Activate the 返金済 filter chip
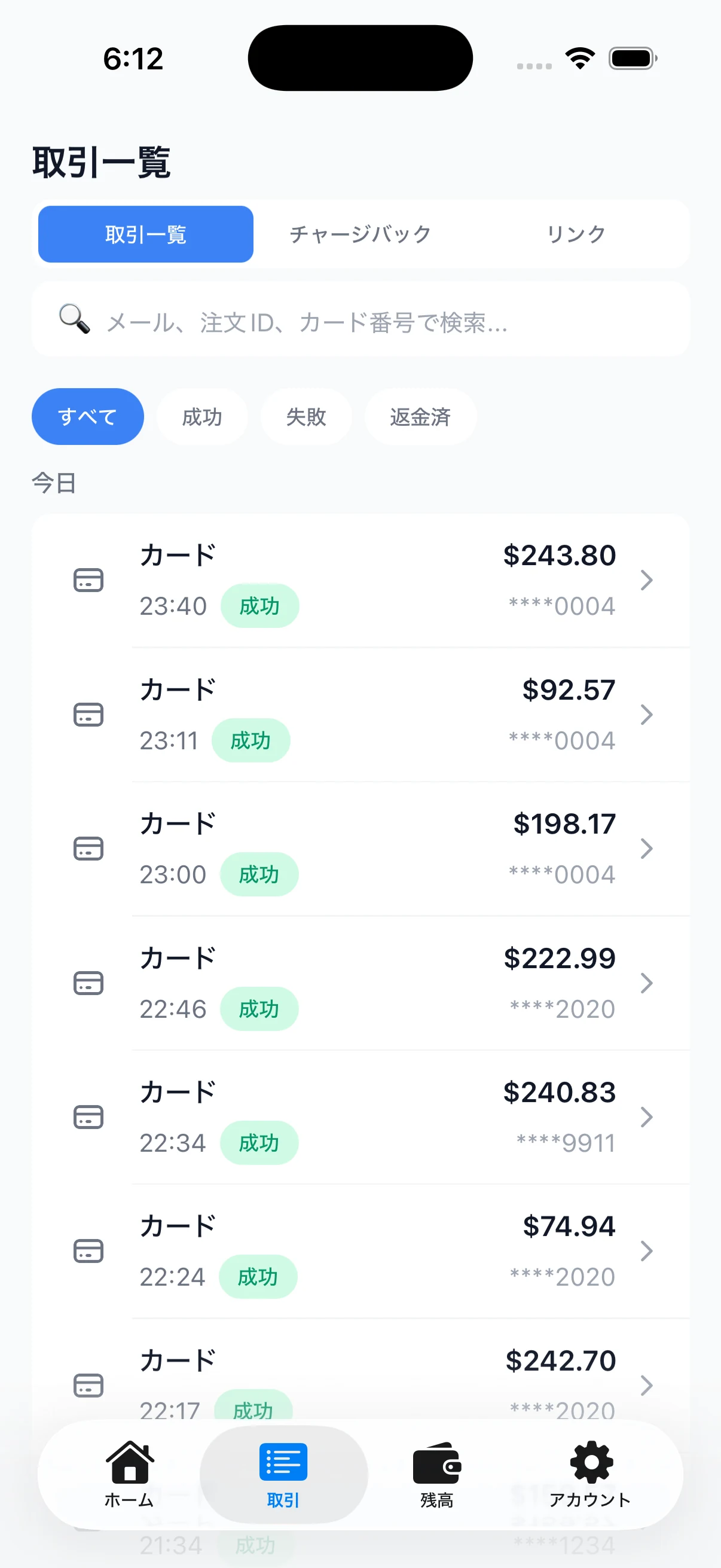 (420, 416)
